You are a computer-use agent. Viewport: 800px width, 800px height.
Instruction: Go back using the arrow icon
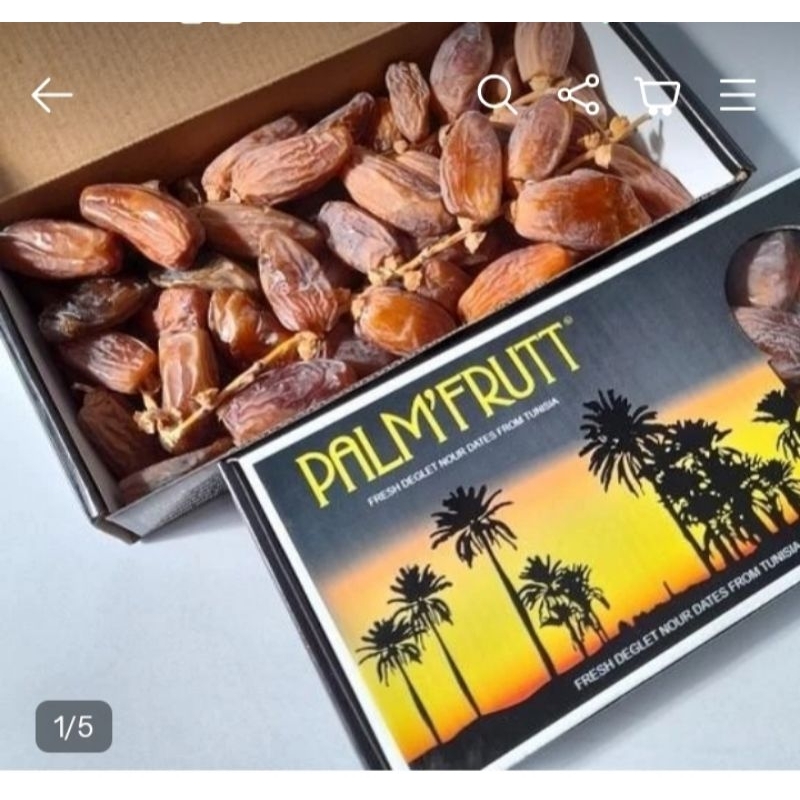point(52,95)
